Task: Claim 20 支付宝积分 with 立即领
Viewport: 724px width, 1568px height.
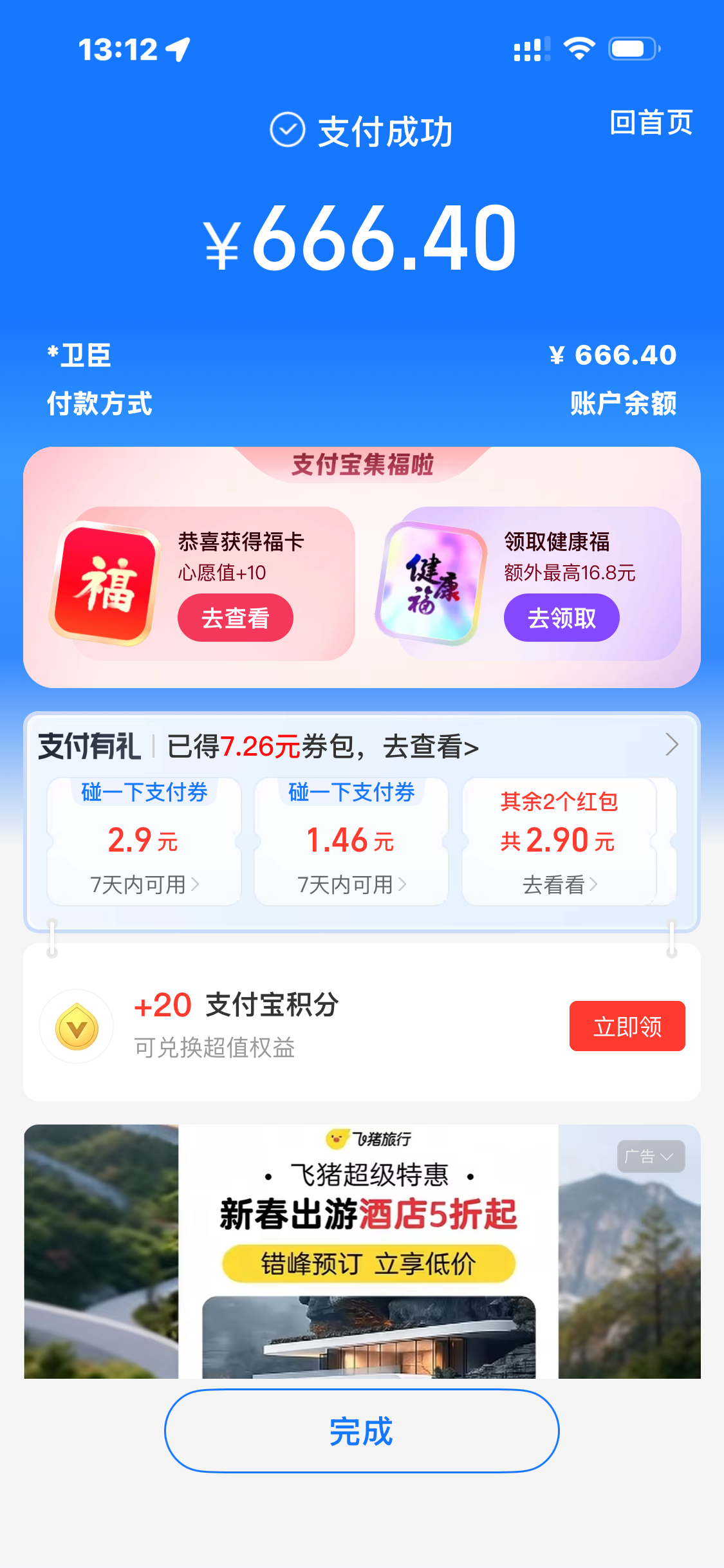Action: 627,1026
